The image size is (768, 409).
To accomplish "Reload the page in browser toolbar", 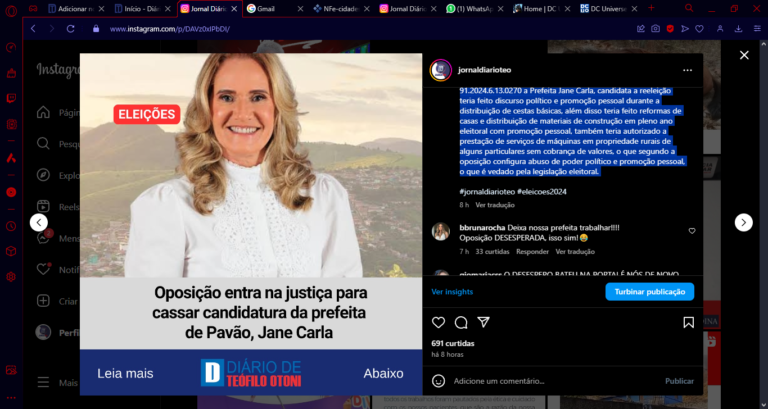I will coord(70,29).
